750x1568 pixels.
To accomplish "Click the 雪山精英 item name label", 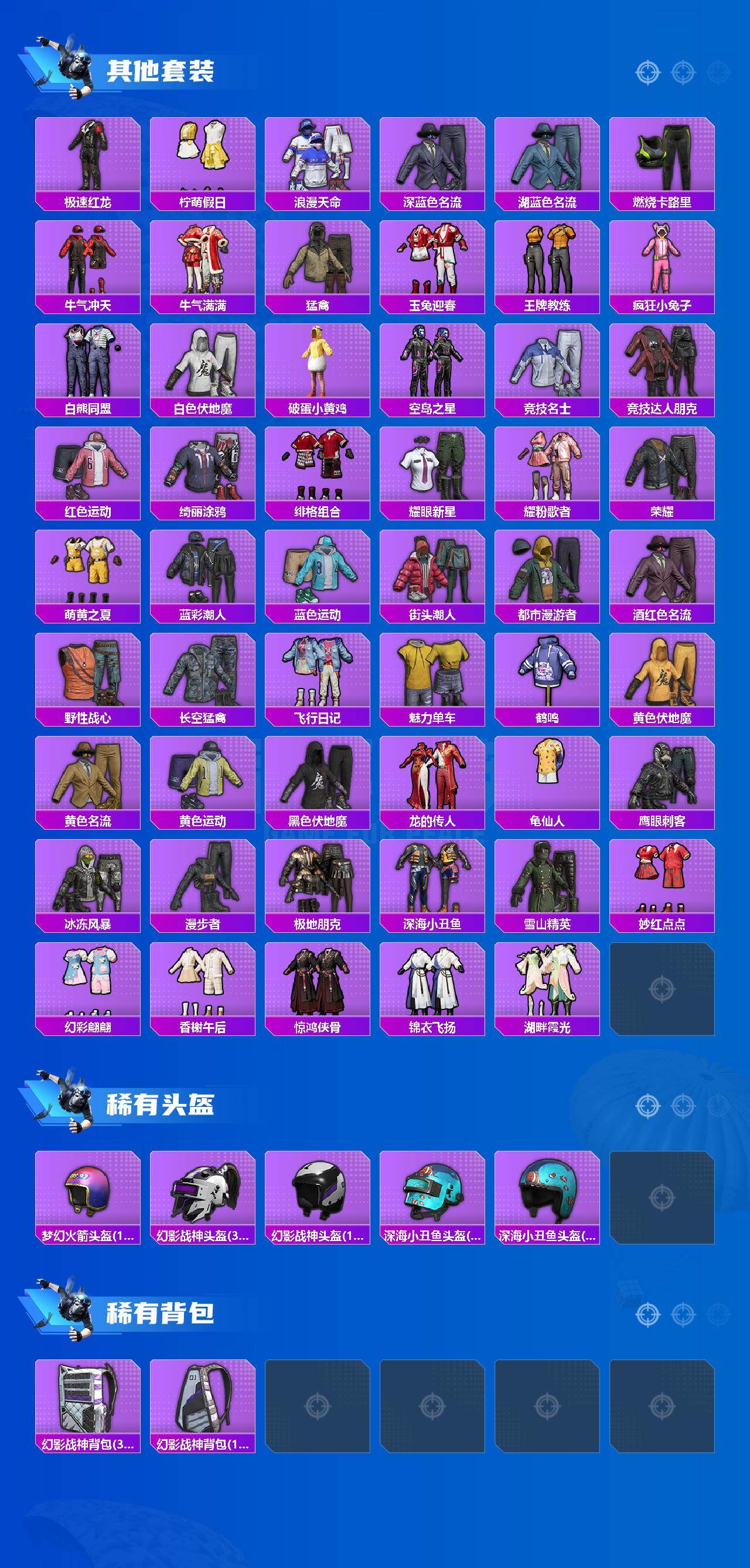I will (547, 923).
